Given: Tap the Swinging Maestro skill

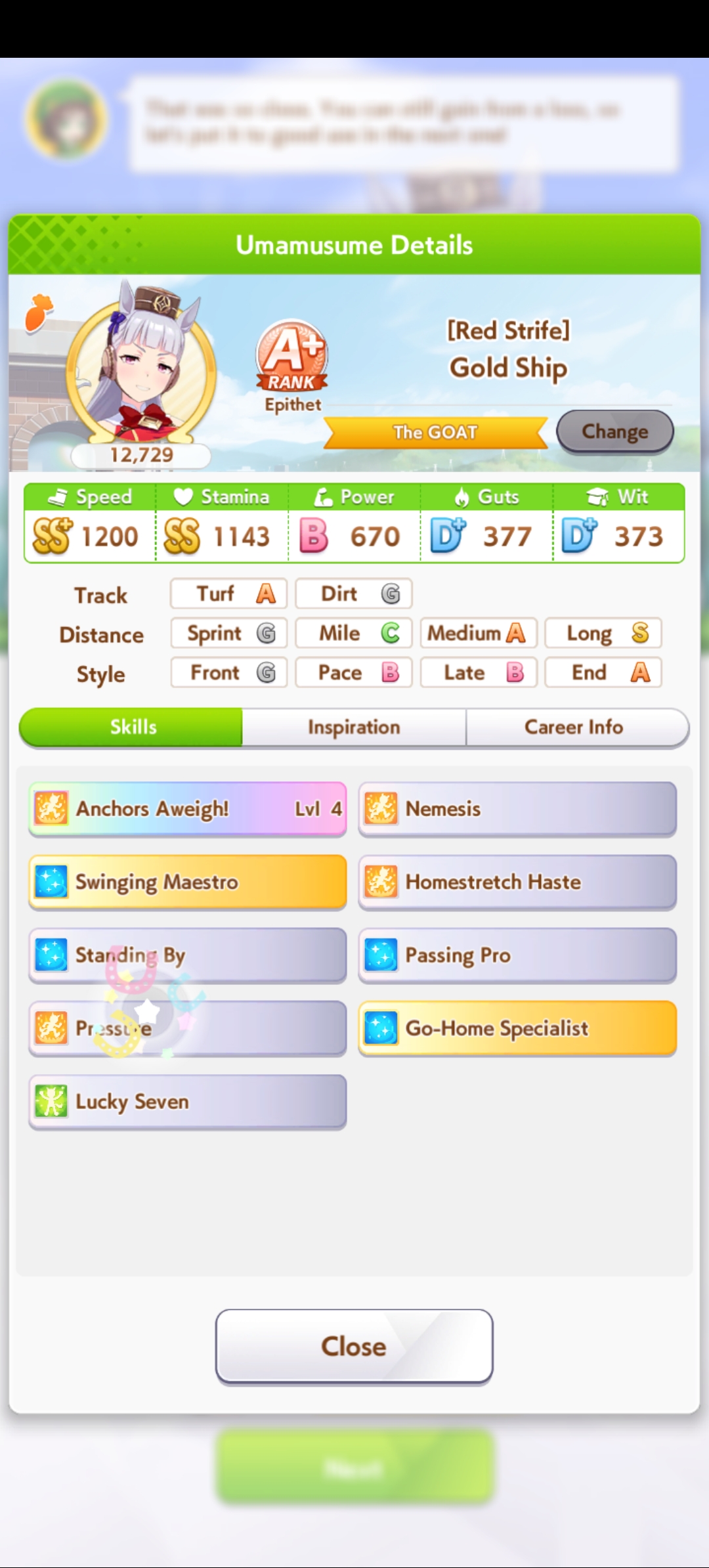Looking at the screenshot, I should (x=187, y=882).
